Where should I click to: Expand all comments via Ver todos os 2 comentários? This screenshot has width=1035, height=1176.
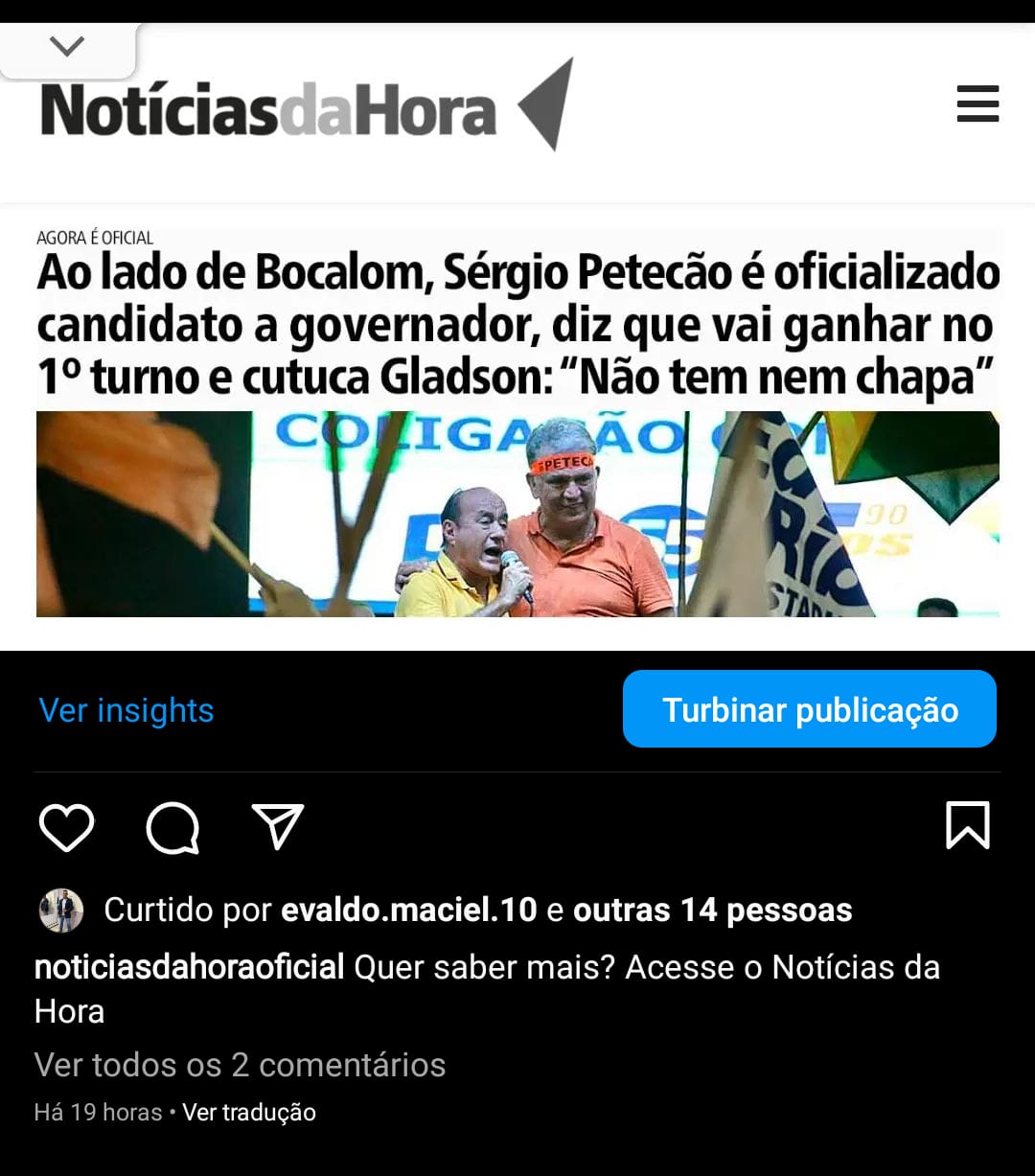[240, 1064]
